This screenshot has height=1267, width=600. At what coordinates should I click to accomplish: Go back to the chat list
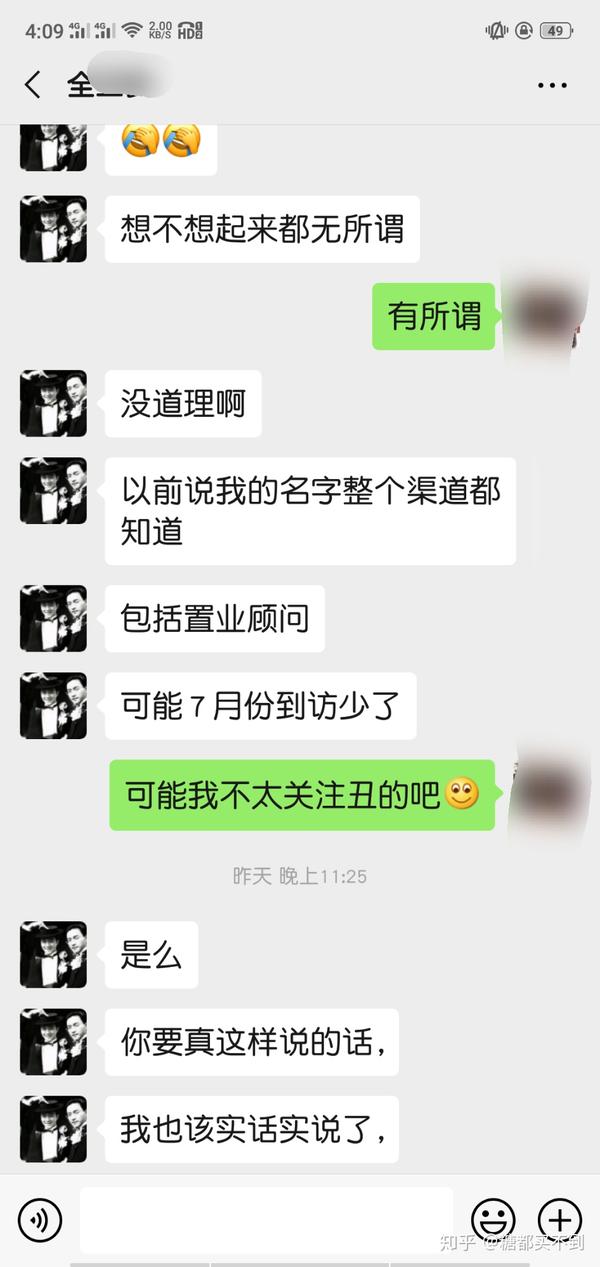(x=33, y=85)
